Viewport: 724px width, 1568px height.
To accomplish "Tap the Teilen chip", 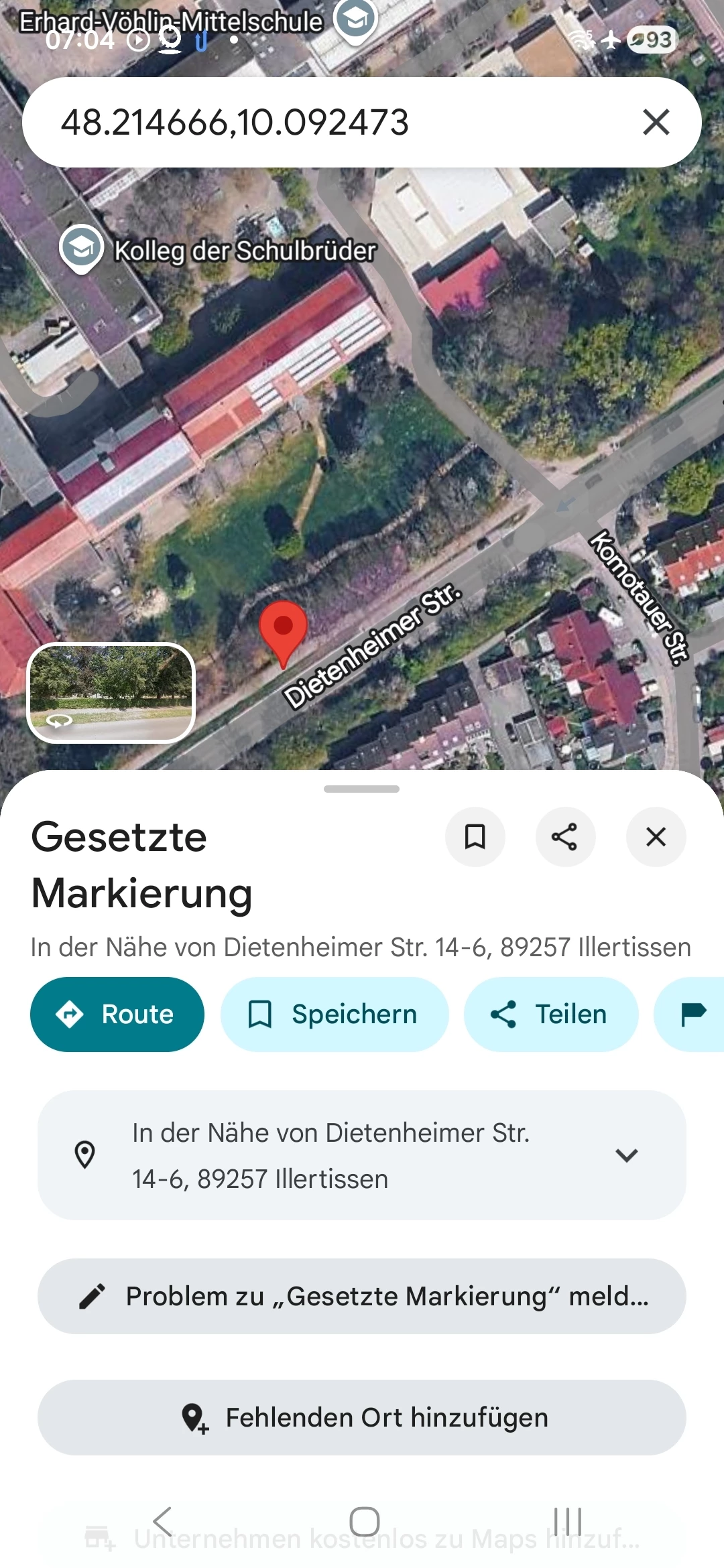I will [x=550, y=1015].
